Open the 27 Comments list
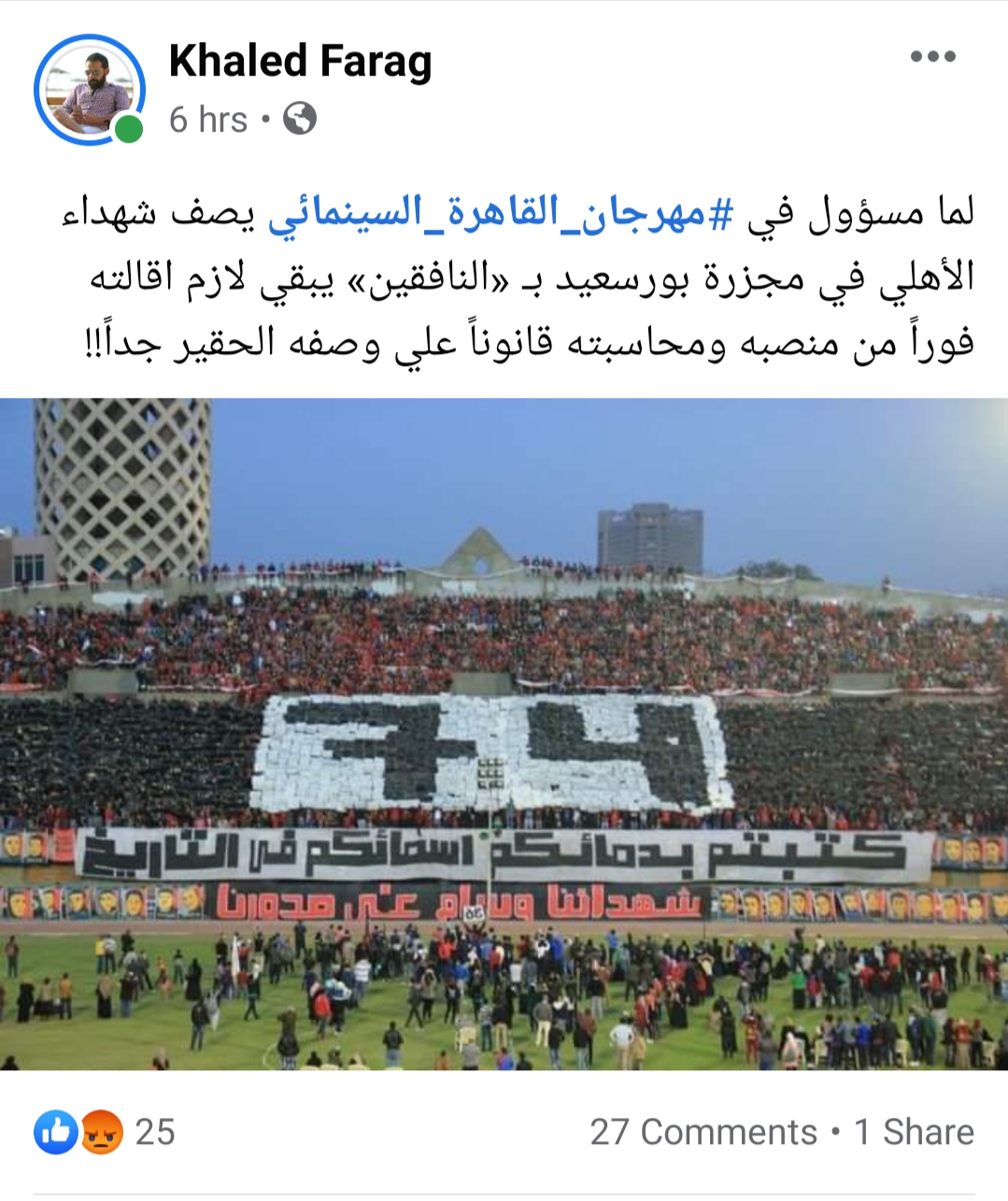Image resolution: width=1008 pixels, height=1201 pixels. (x=703, y=1133)
